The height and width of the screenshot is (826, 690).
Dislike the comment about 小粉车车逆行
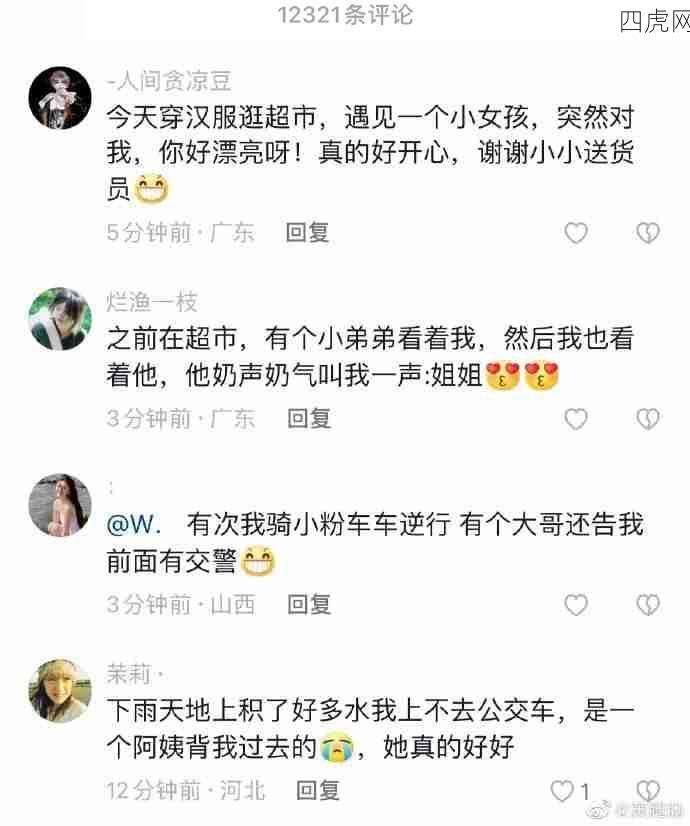point(648,604)
